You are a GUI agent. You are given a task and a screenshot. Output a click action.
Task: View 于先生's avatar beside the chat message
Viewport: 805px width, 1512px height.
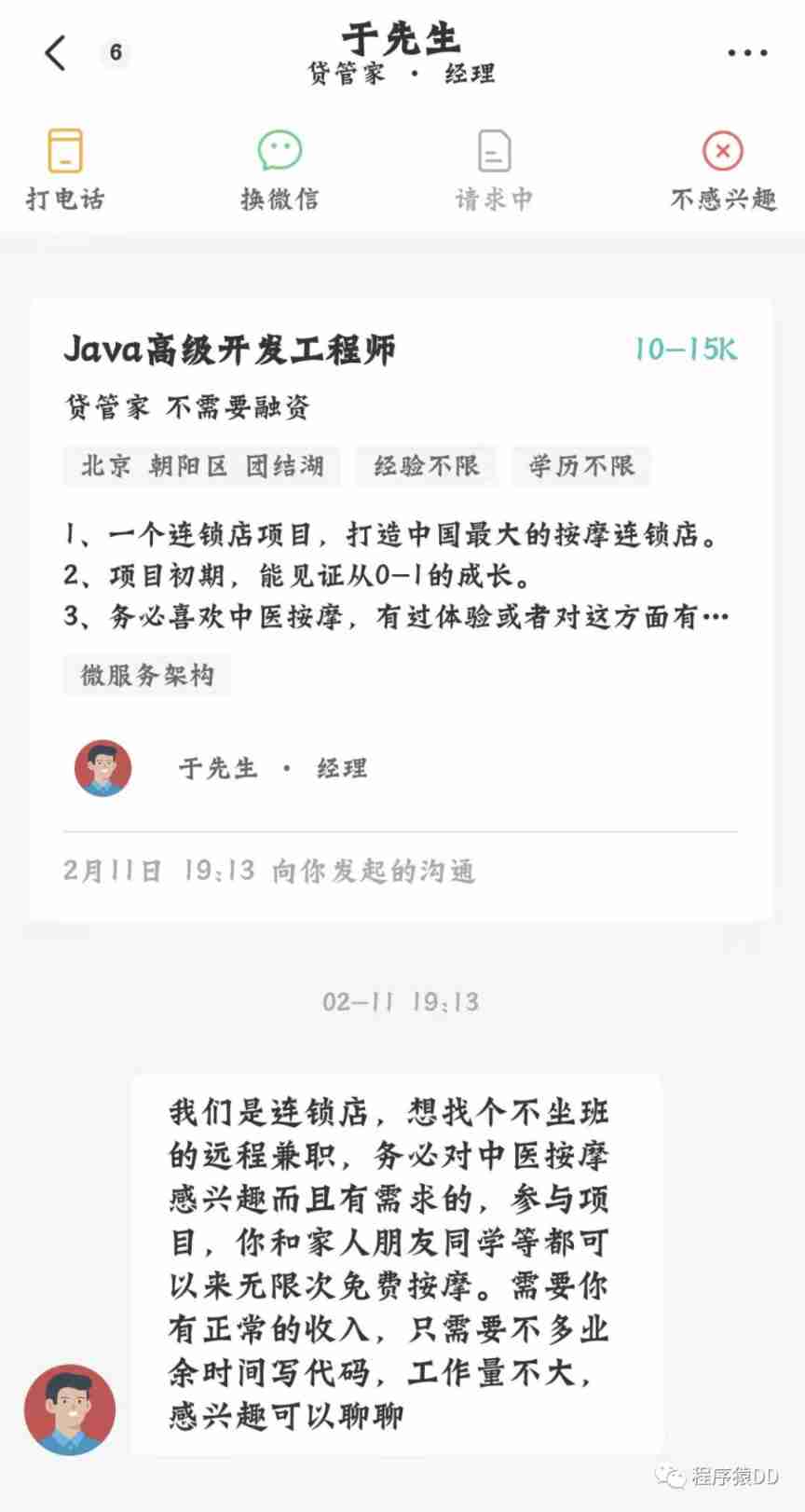point(70,1409)
